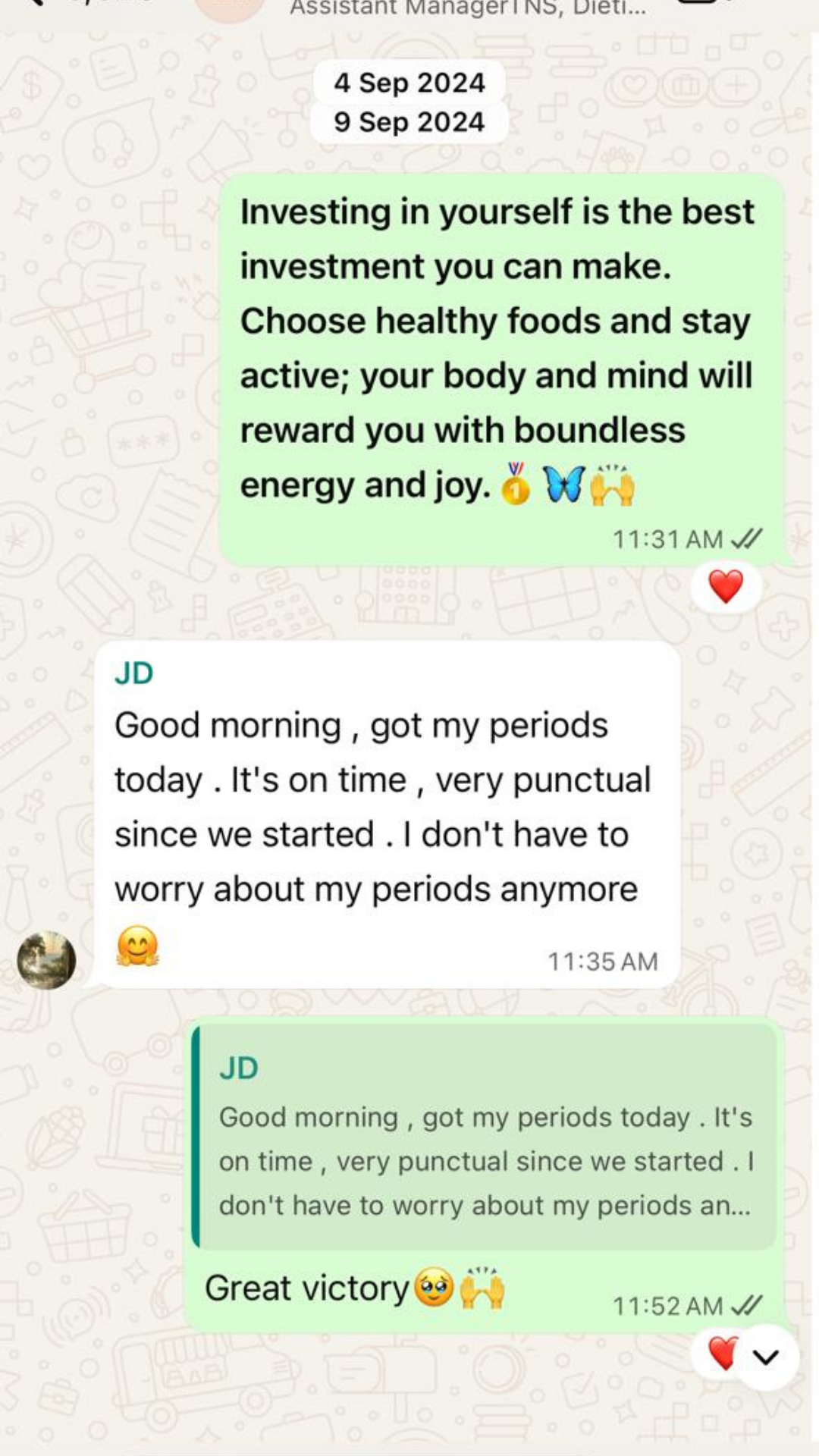Screen dimensions: 819x1456
Task: Tap the quoted JD message above 'Great victory'
Action: (485, 1137)
